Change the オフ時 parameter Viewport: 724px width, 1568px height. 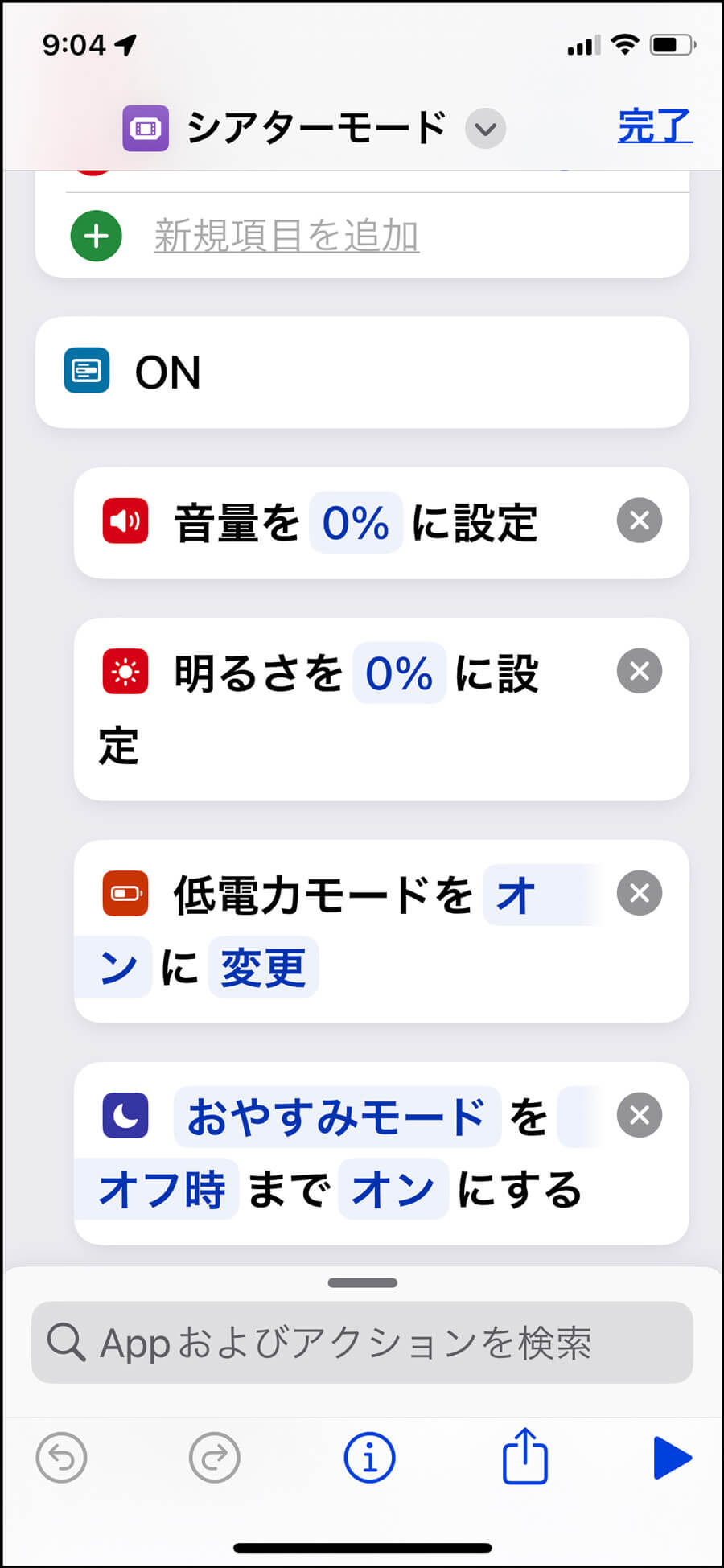click(161, 1190)
